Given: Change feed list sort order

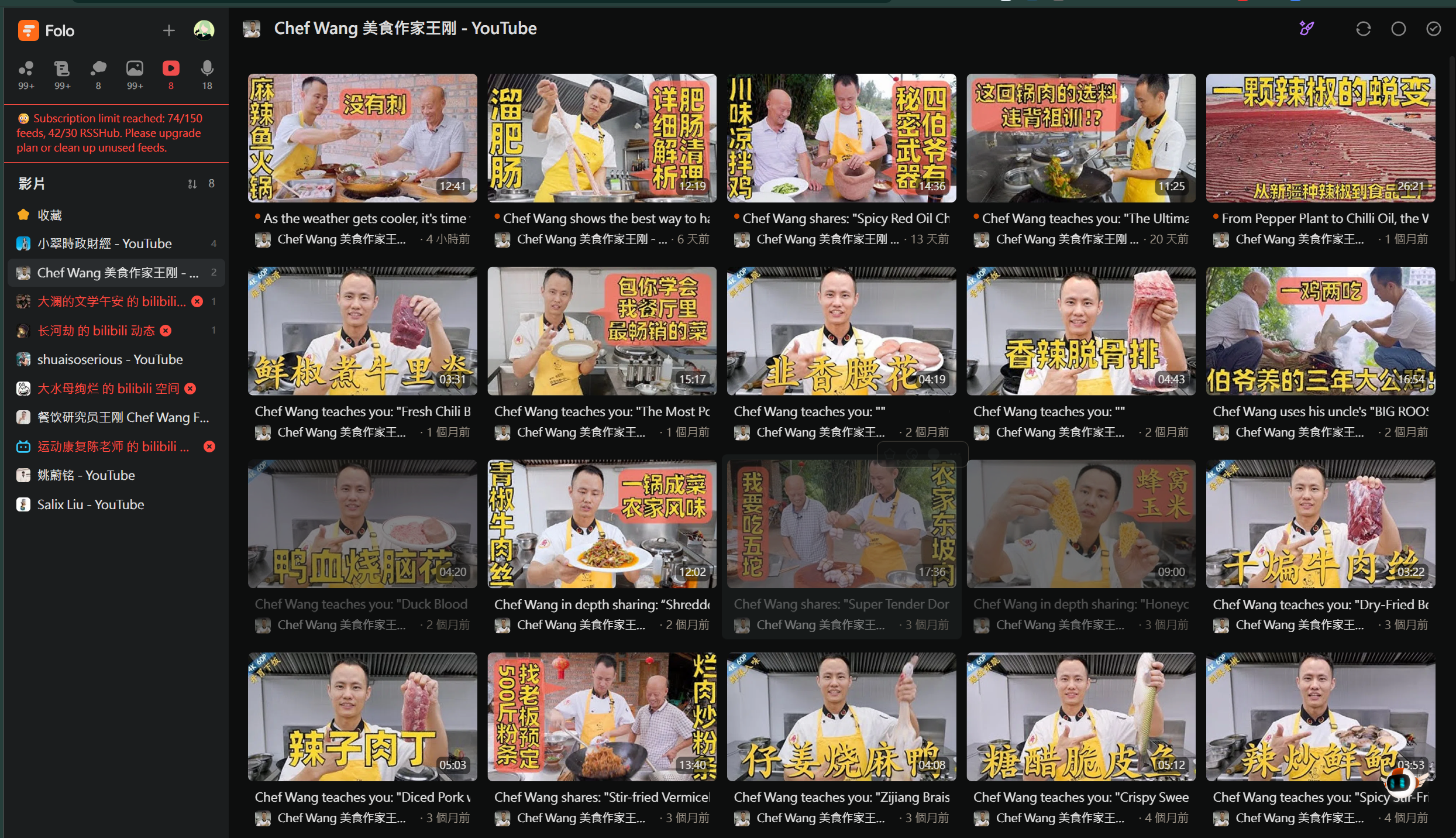Looking at the screenshot, I should 192,184.
